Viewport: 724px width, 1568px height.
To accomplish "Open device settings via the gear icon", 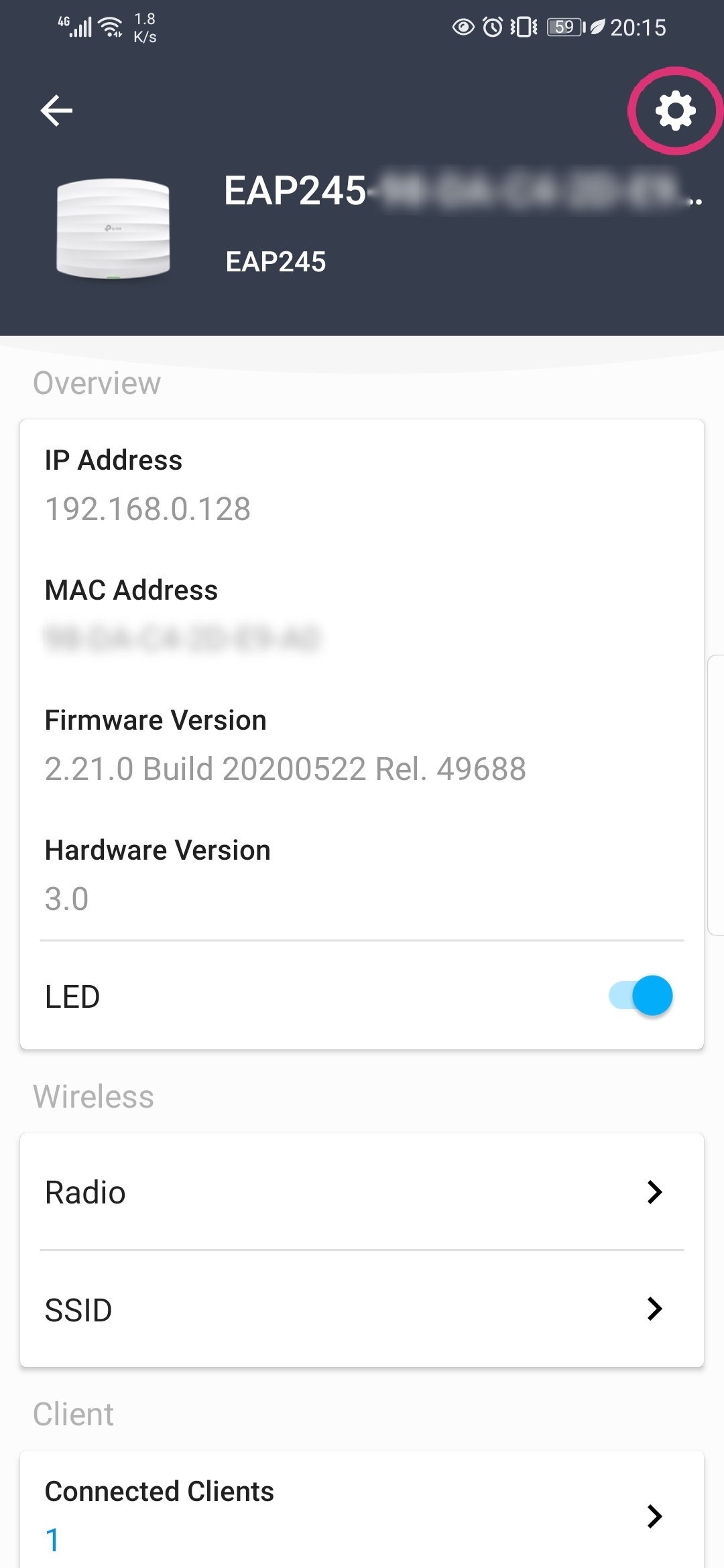I will pos(673,111).
